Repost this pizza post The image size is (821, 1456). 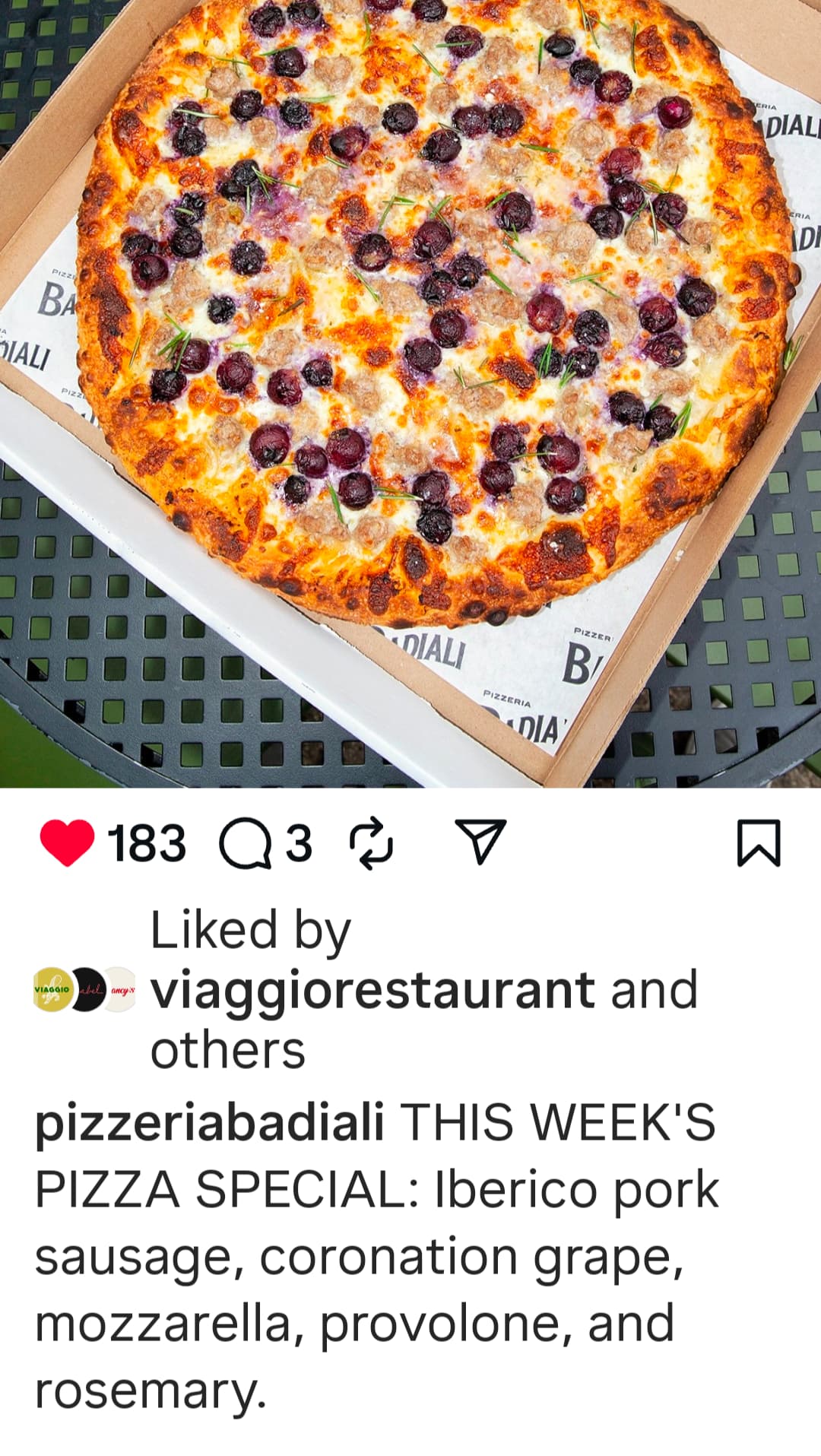pyautogui.click(x=371, y=842)
